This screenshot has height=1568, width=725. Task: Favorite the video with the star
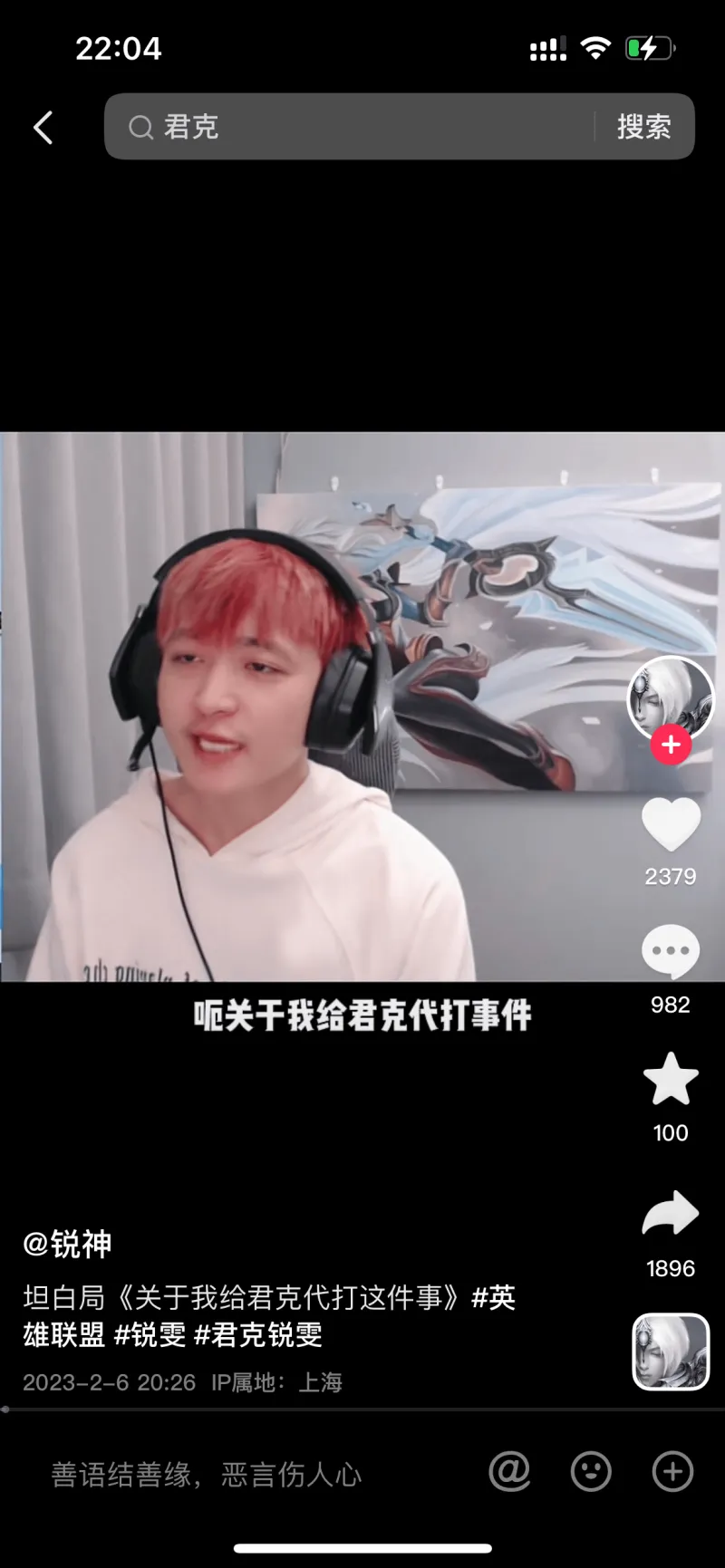(x=671, y=1079)
